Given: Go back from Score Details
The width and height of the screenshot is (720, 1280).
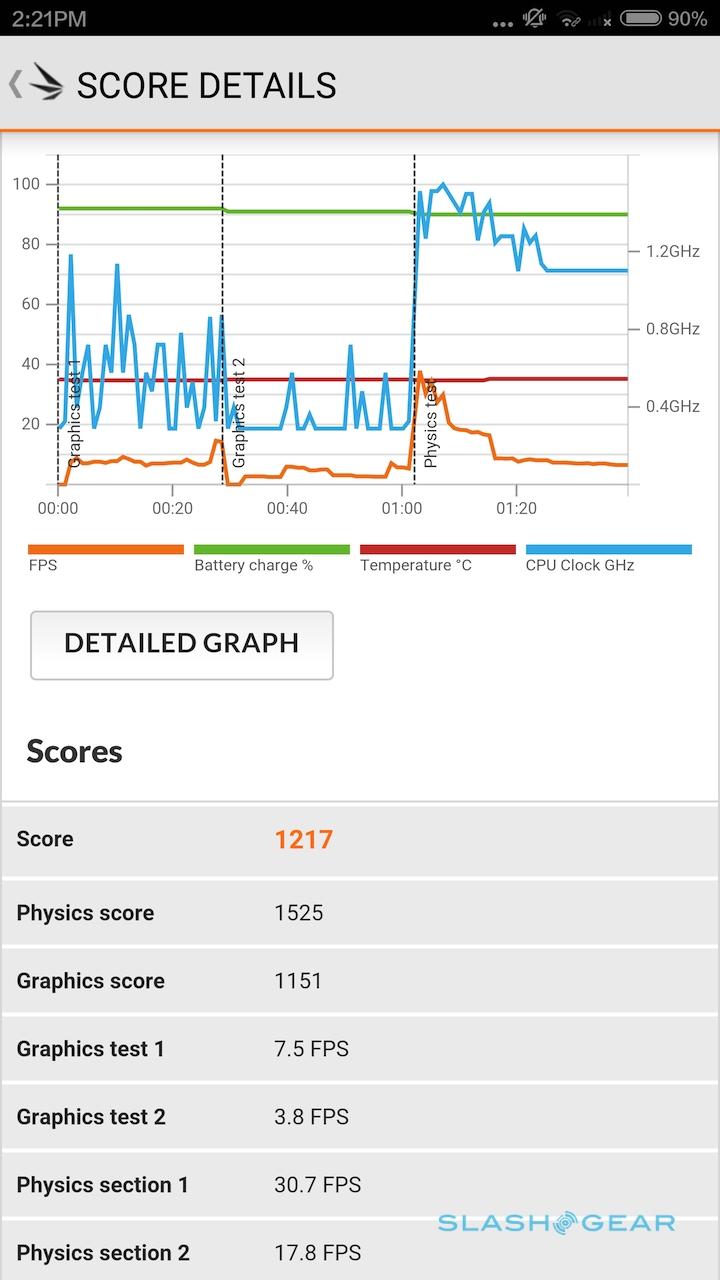Looking at the screenshot, I should [18, 85].
